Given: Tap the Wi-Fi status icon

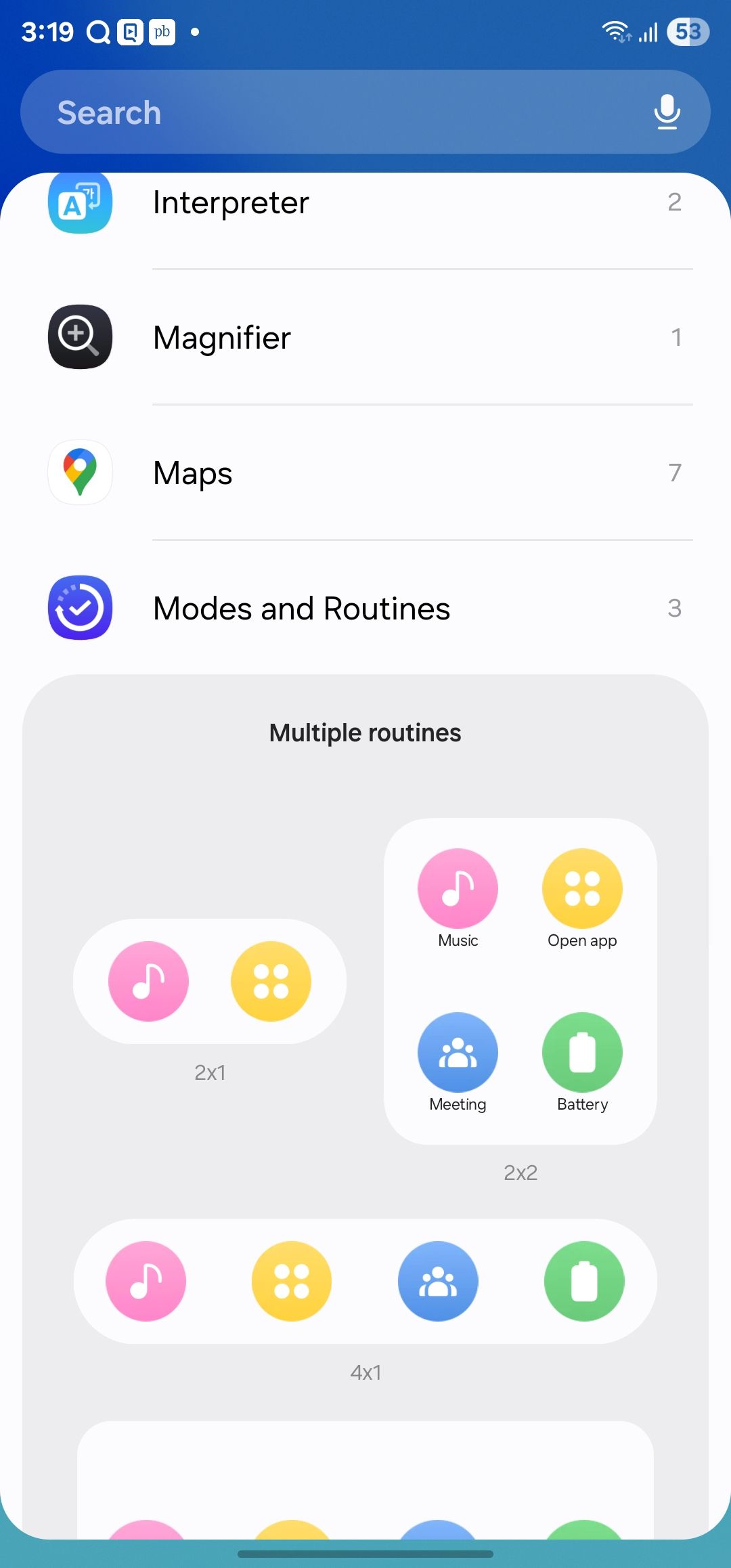Looking at the screenshot, I should (615, 30).
